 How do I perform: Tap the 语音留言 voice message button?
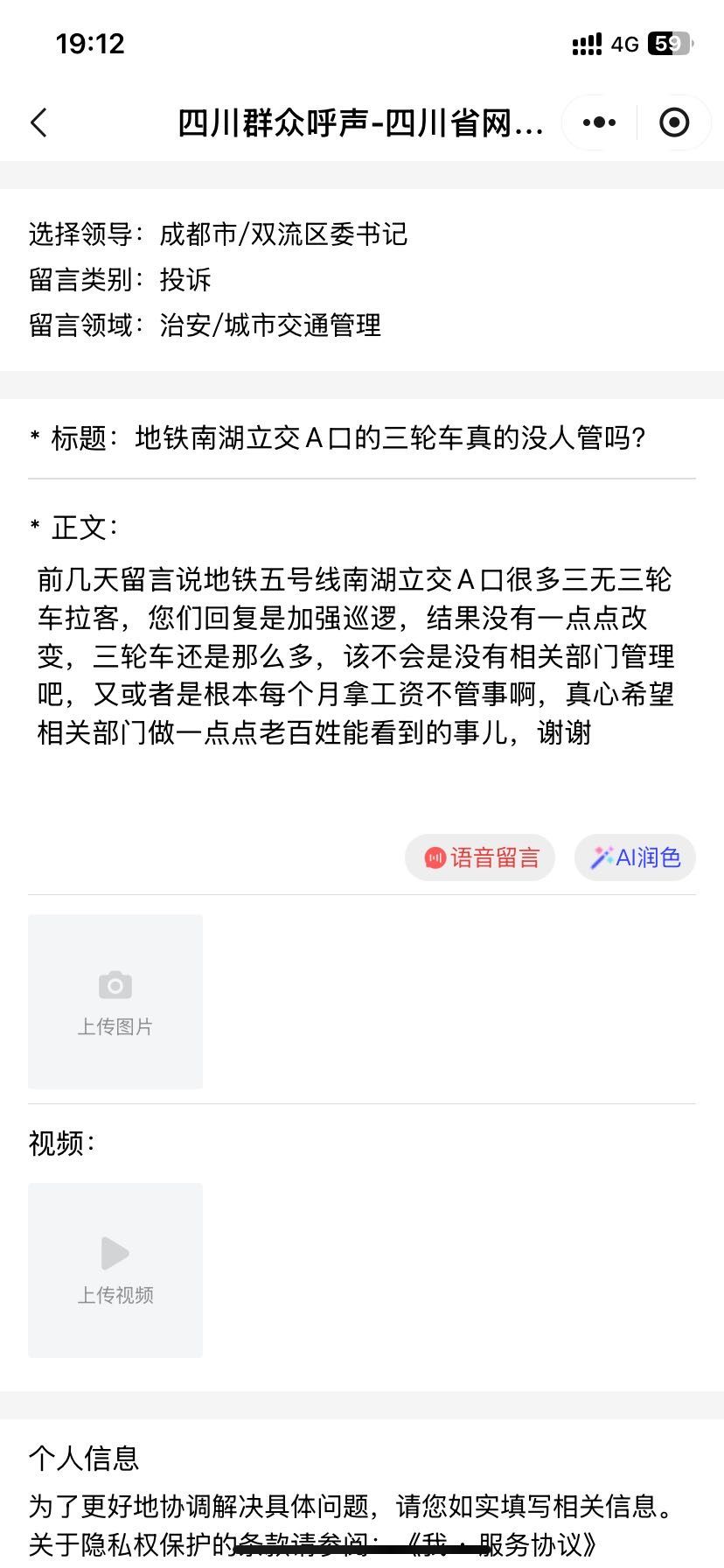[x=480, y=857]
